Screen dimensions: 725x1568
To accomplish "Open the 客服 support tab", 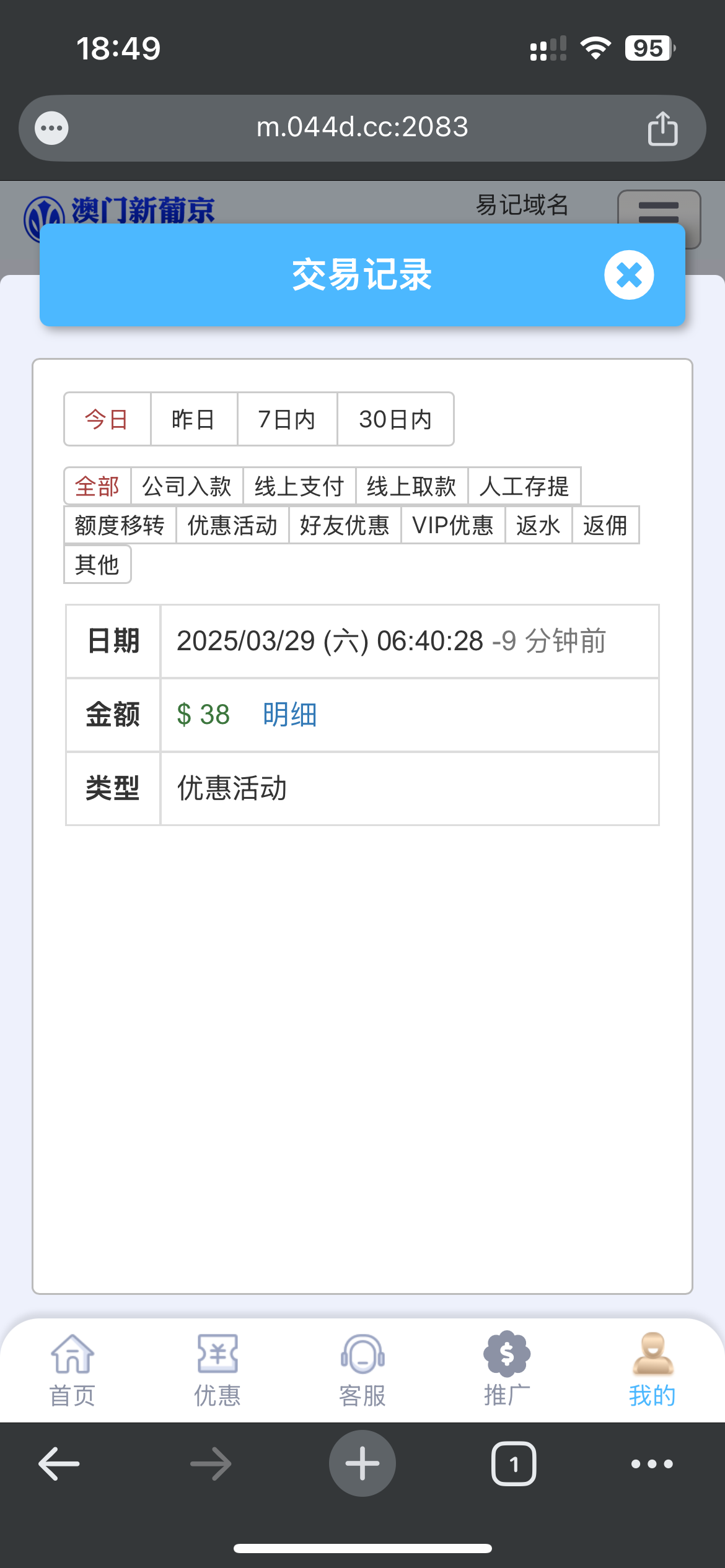I will point(362,1370).
